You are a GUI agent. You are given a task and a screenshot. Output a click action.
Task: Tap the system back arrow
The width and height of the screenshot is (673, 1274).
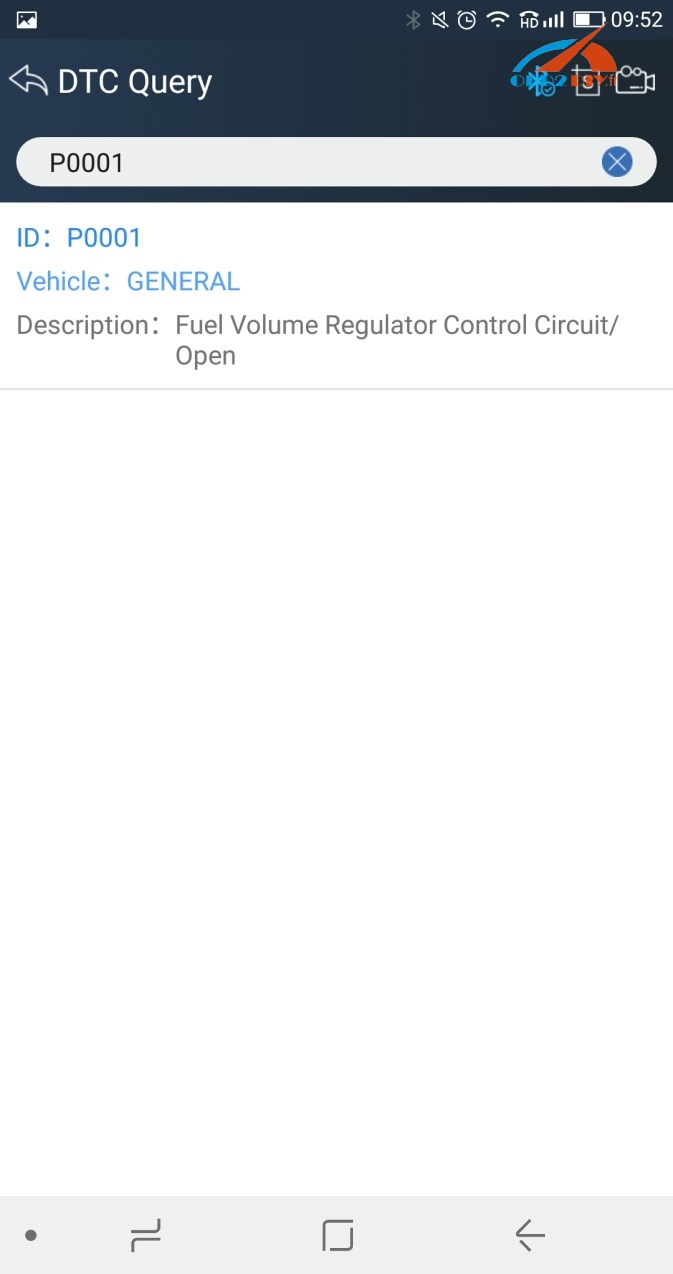coord(530,1236)
